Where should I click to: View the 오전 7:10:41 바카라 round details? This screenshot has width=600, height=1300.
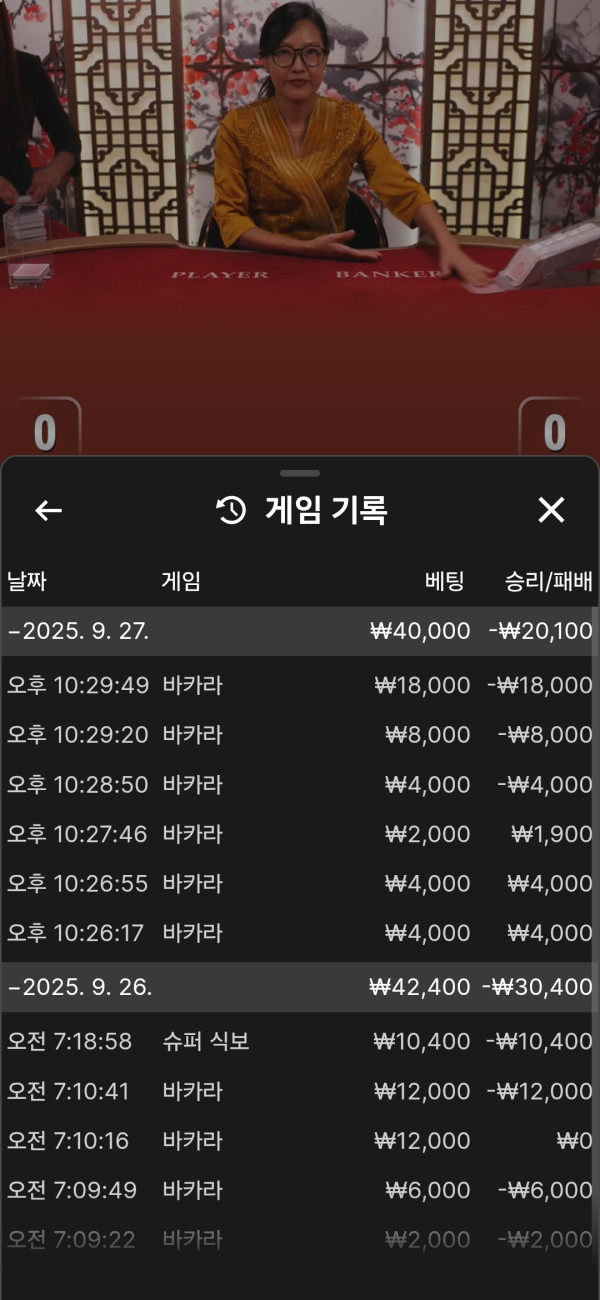(298, 1091)
